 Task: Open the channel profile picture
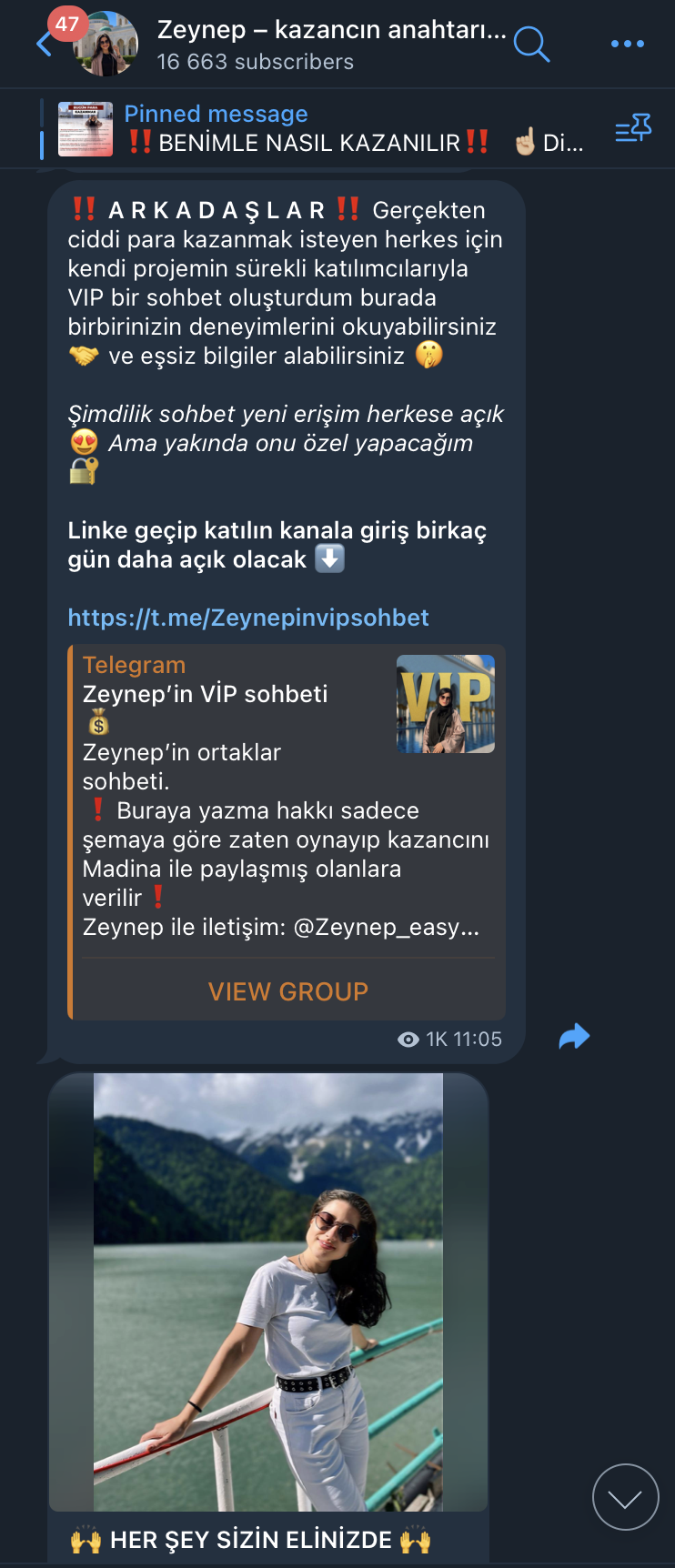click(106, 44)
